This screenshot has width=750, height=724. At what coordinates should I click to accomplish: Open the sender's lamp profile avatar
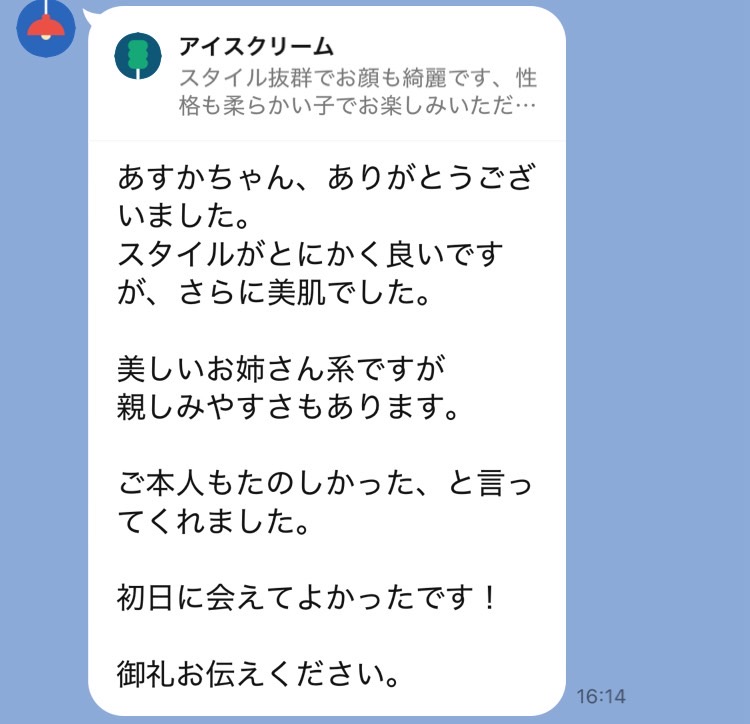pos(47,25)
